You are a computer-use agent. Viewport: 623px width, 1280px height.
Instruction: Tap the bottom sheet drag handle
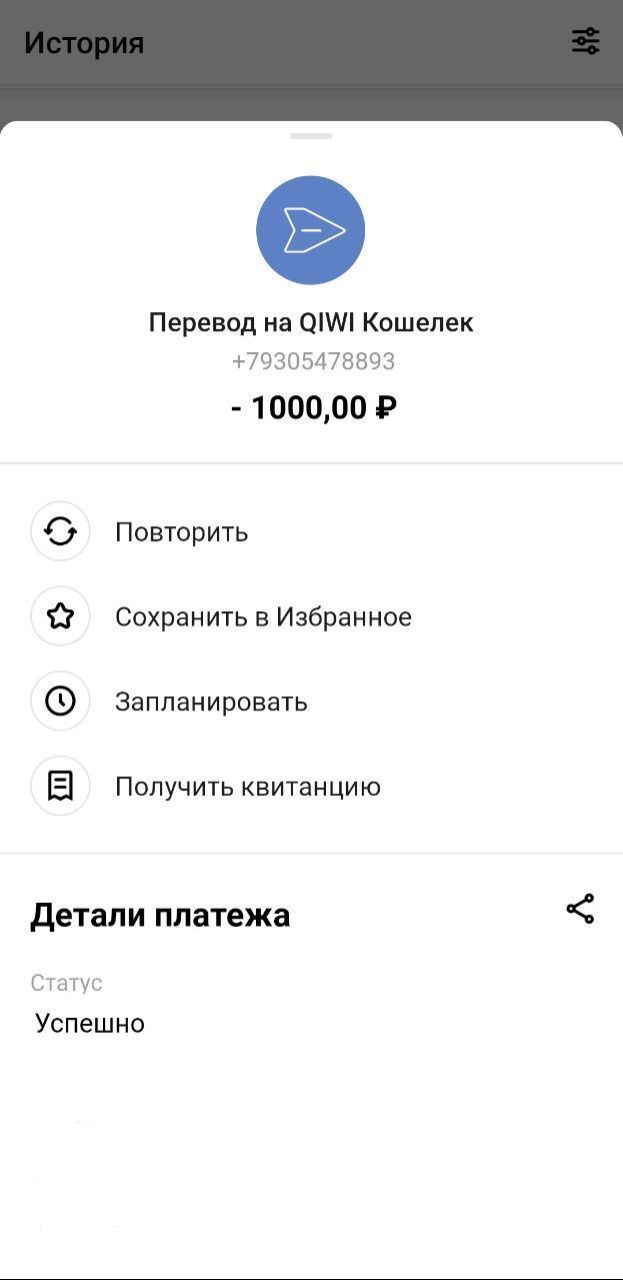click(x=311, y=136)
